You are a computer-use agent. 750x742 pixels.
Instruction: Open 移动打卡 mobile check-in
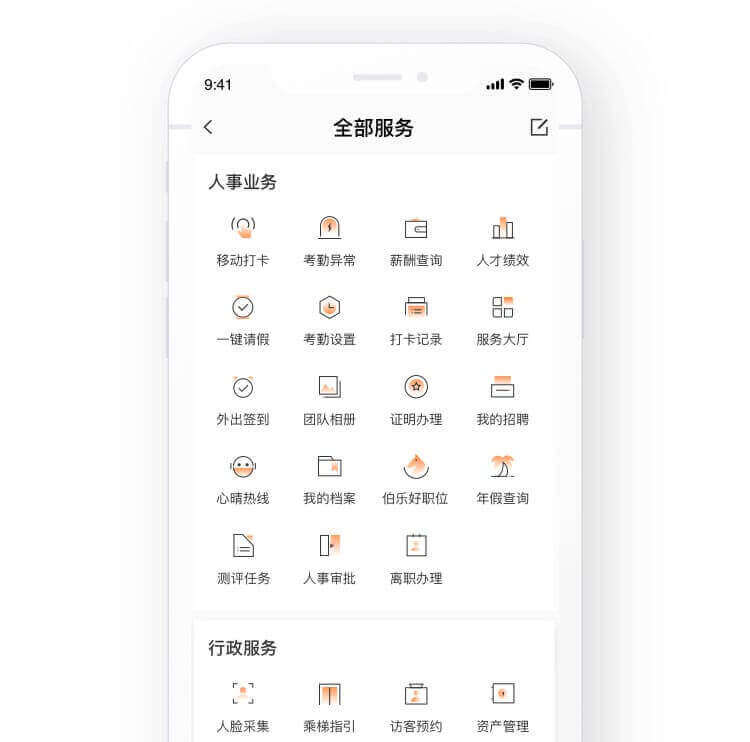243,240
